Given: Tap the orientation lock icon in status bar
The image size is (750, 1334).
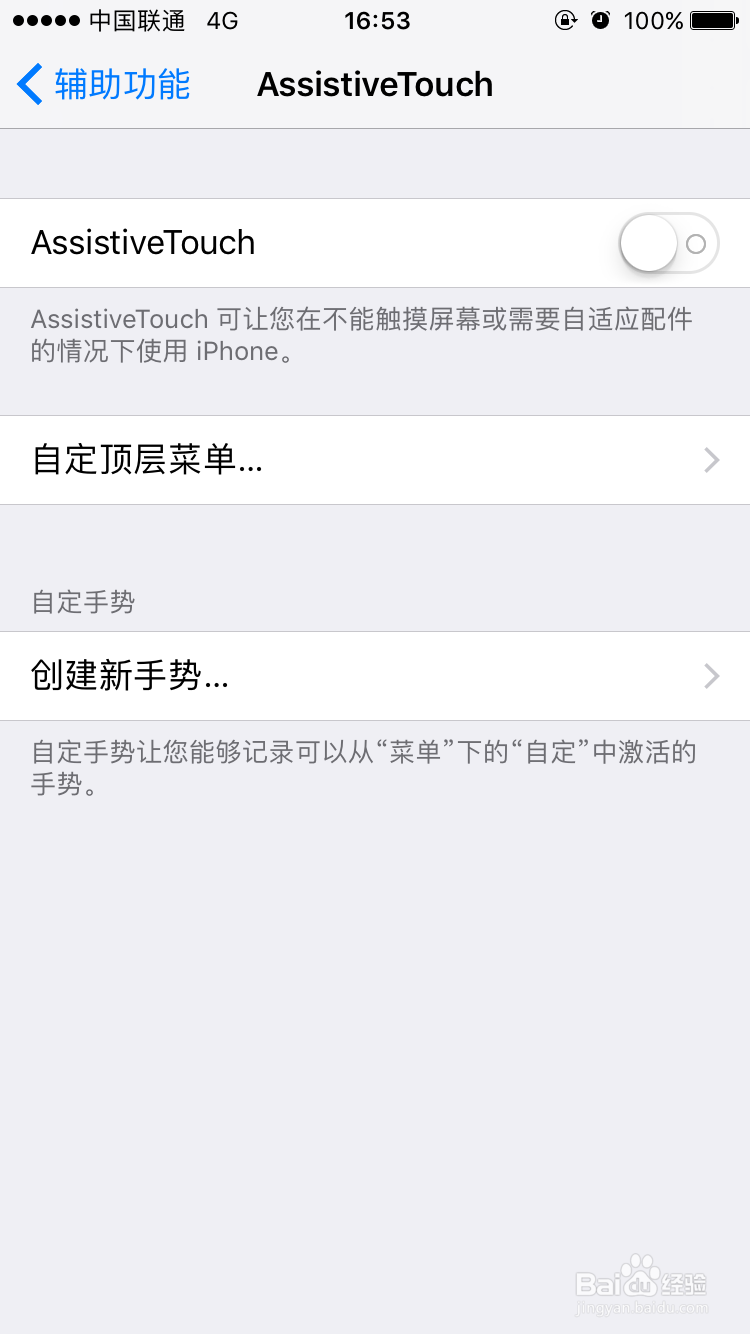Looking at the screenshot, I should coord(566,20).
